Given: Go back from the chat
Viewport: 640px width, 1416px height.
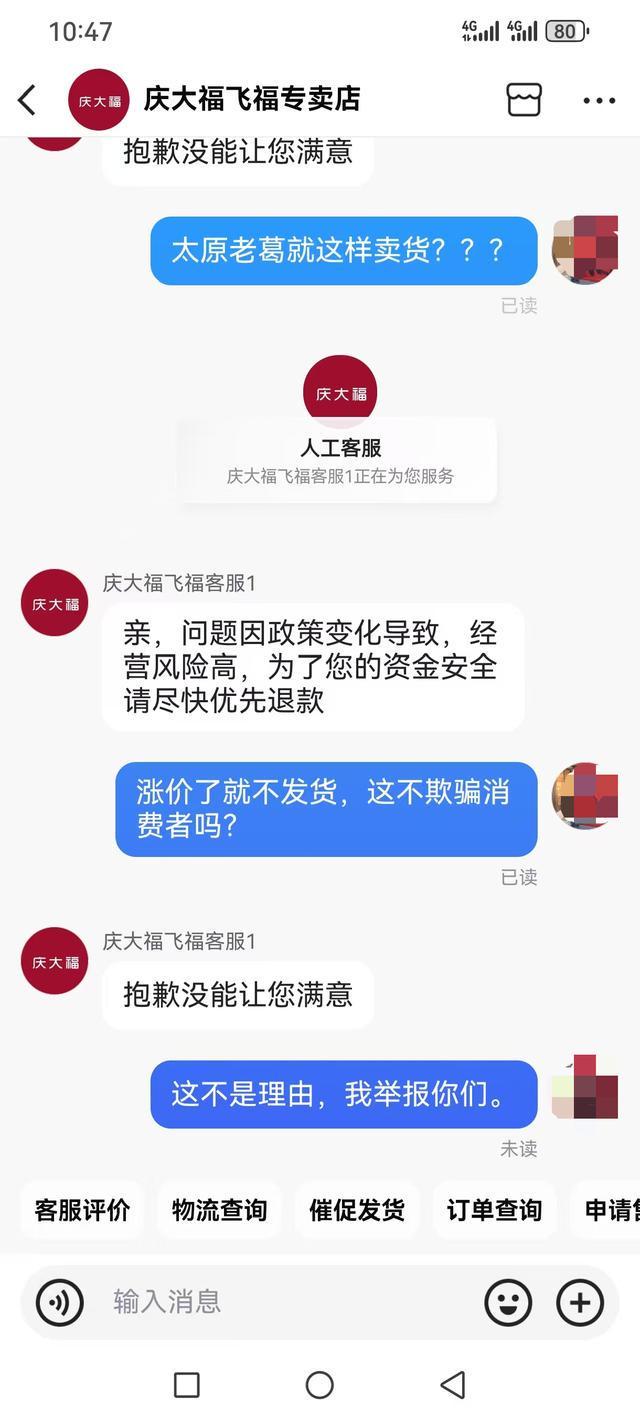Looking at the screenshot, I should click(27, 99).
